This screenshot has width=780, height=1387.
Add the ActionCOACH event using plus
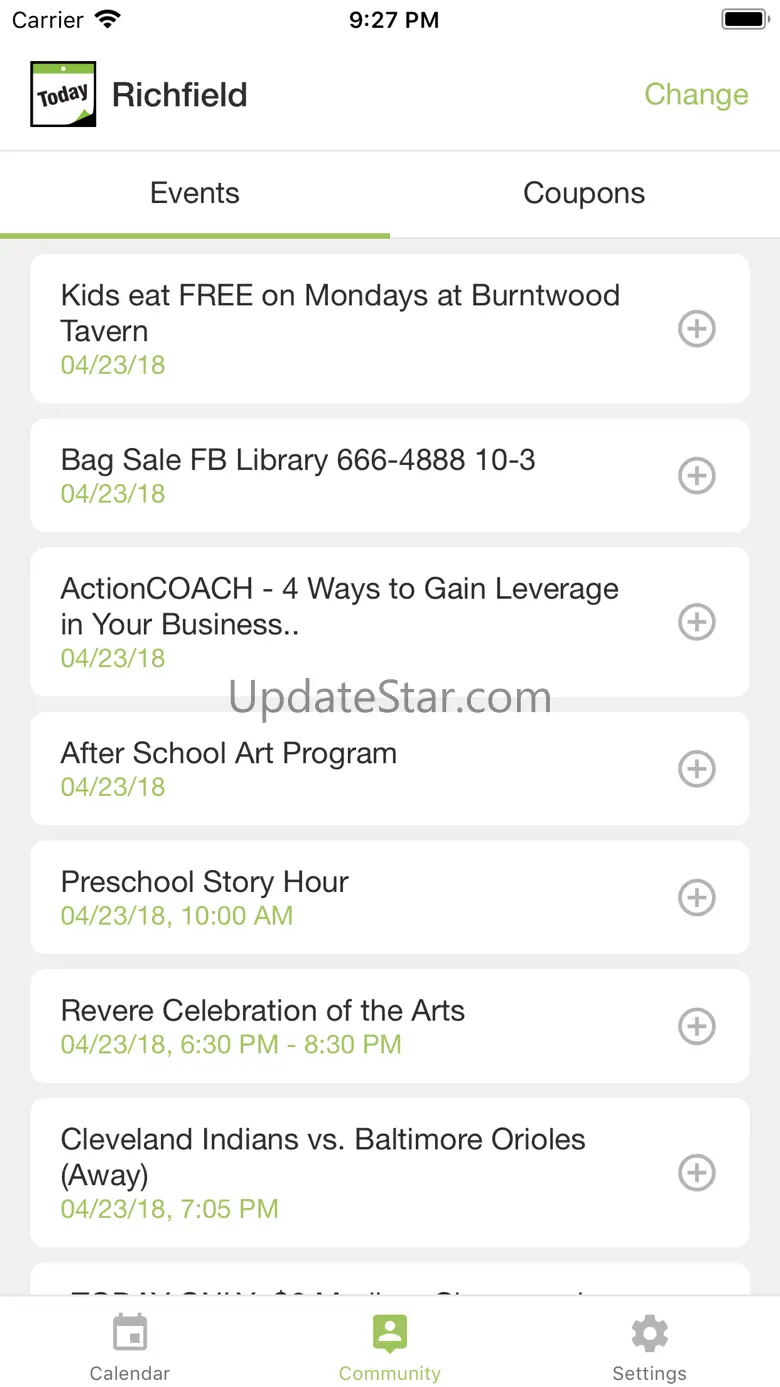(x=697, y=622)
